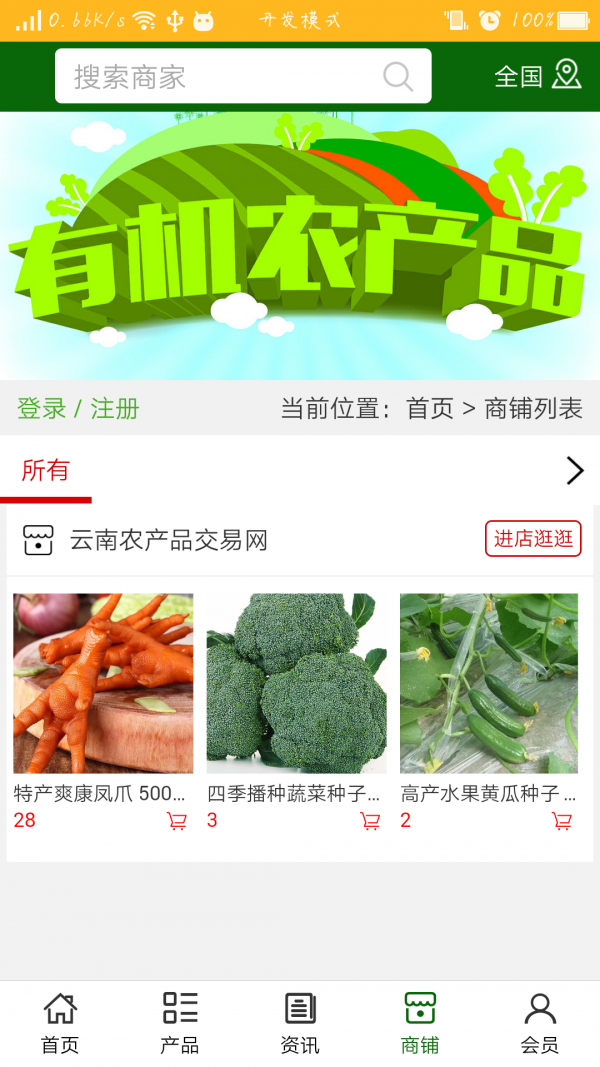The height and width of the screenshot is (1067, 600).
Task: Enter shop via 进店逛逛 button
Action: click(533, 539)
